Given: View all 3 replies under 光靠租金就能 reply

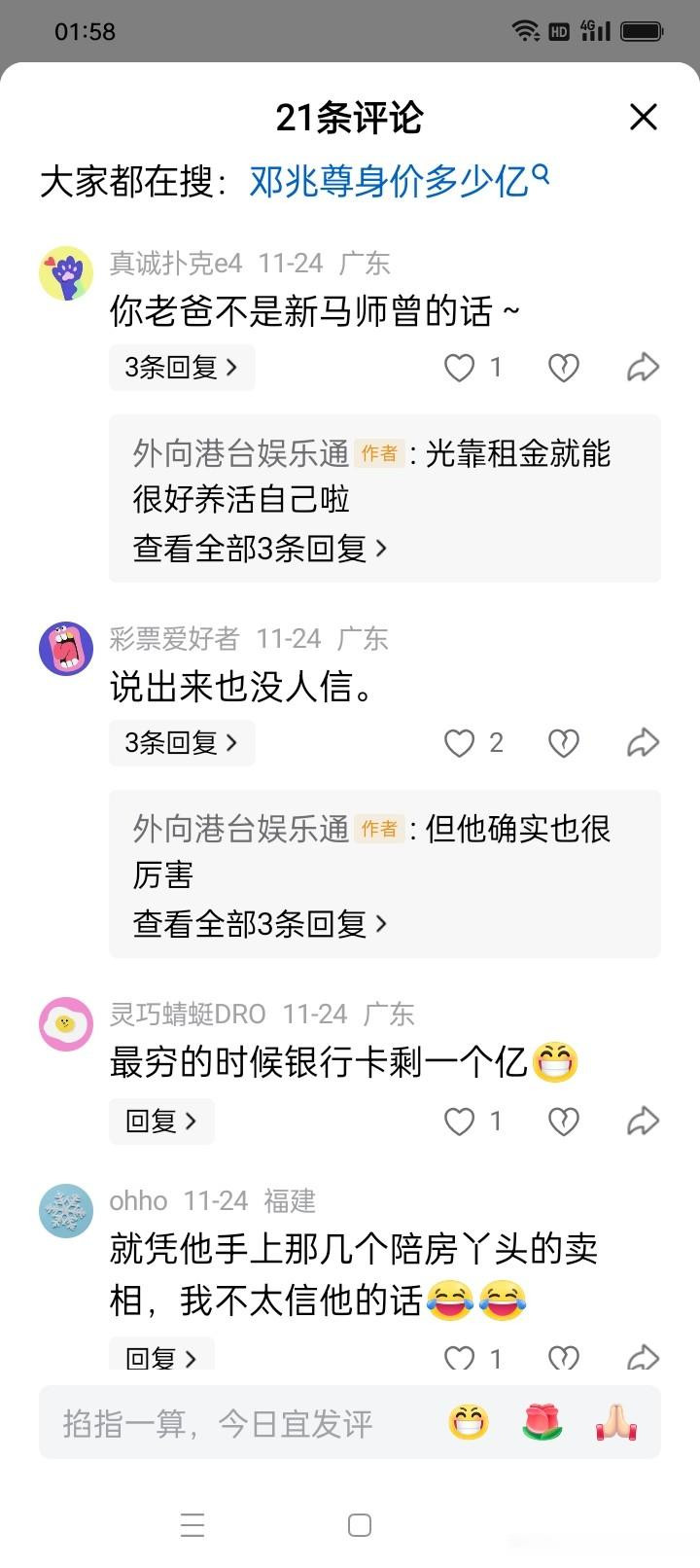Looking at the screenshot, I should click(260, 549).
